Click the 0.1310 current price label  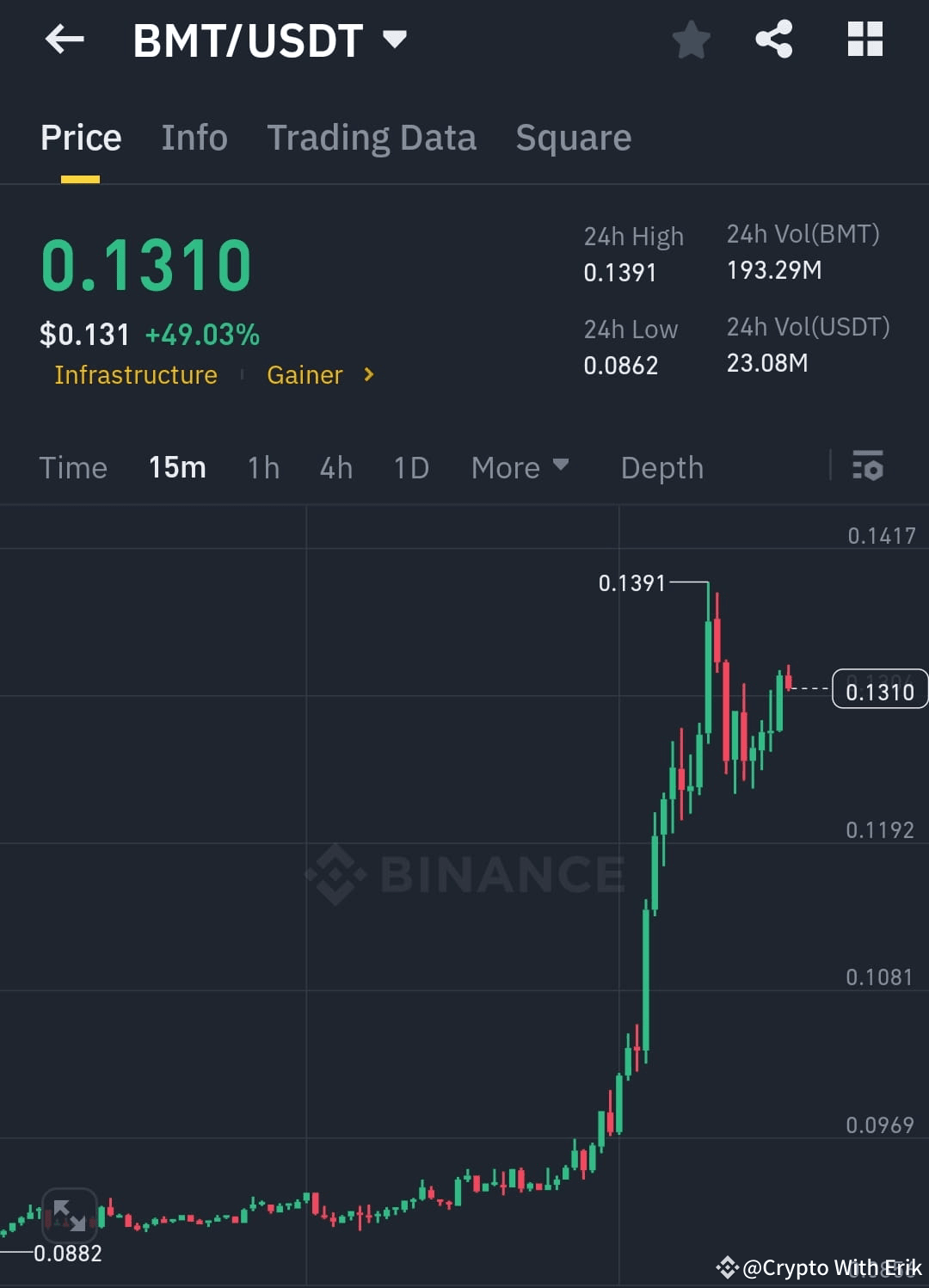(x=879, y=689)
